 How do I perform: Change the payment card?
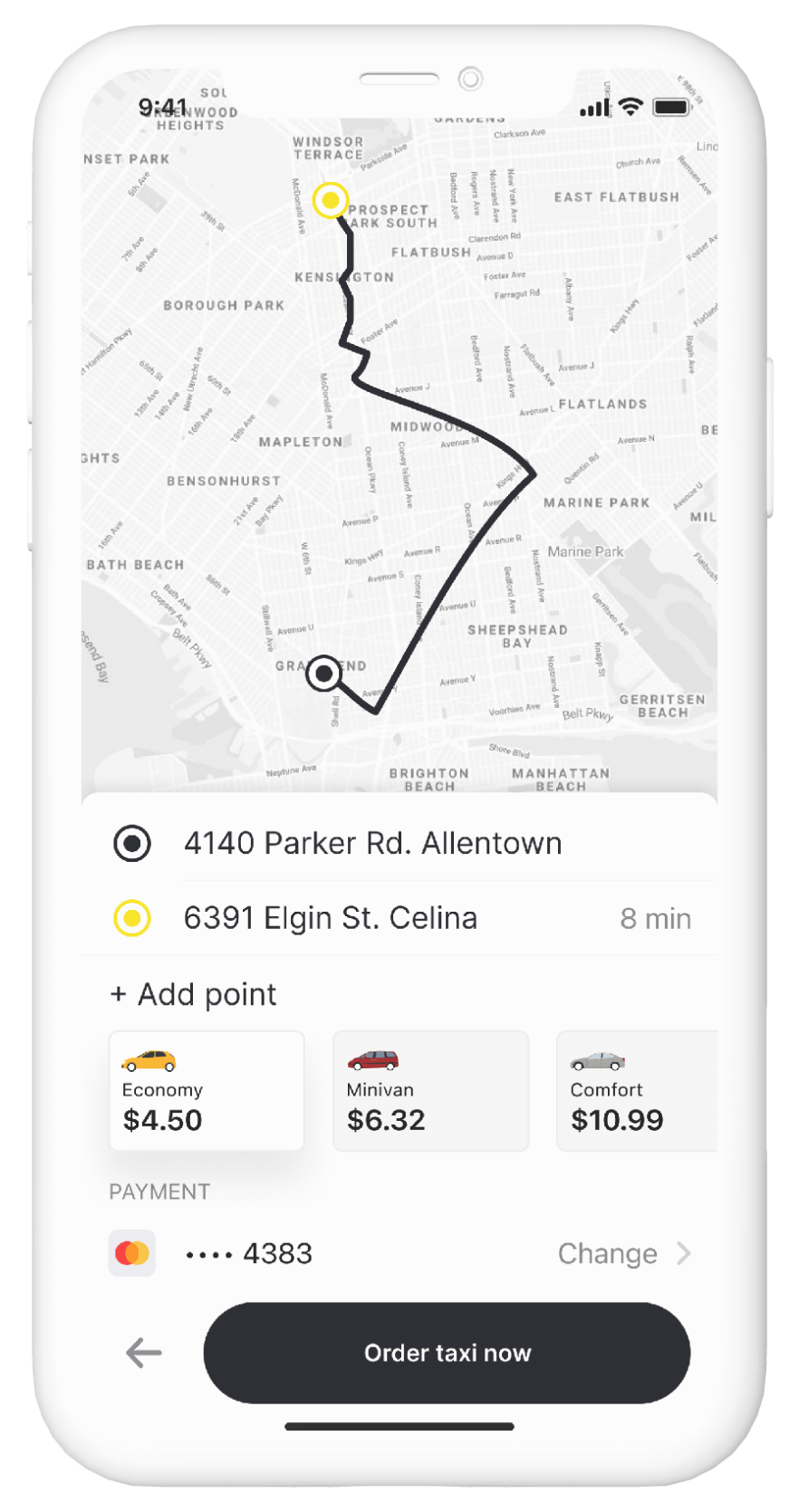tap(623, 1253)
